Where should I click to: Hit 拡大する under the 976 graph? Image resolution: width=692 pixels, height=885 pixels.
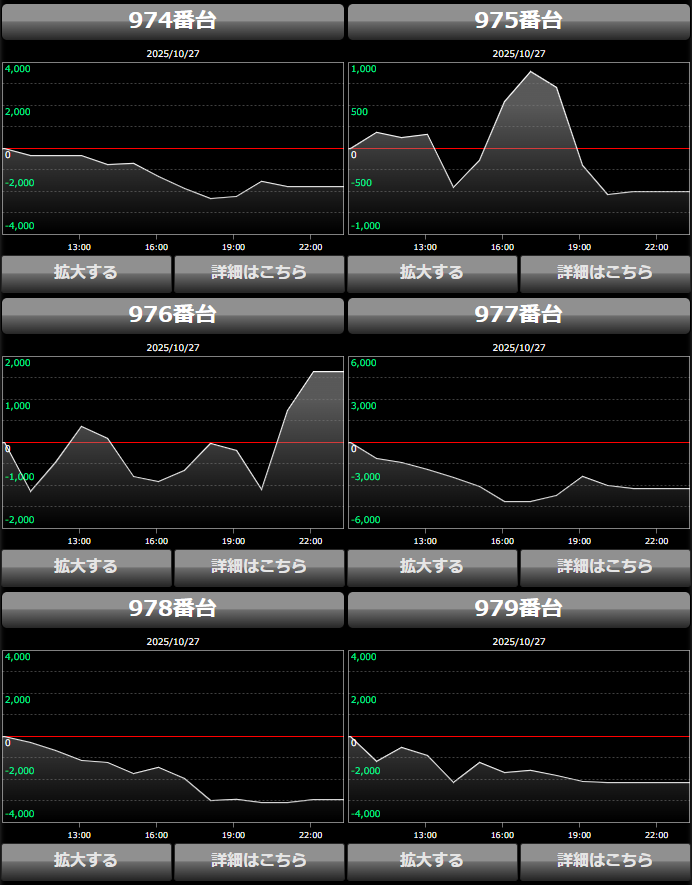tap(86, 567)
